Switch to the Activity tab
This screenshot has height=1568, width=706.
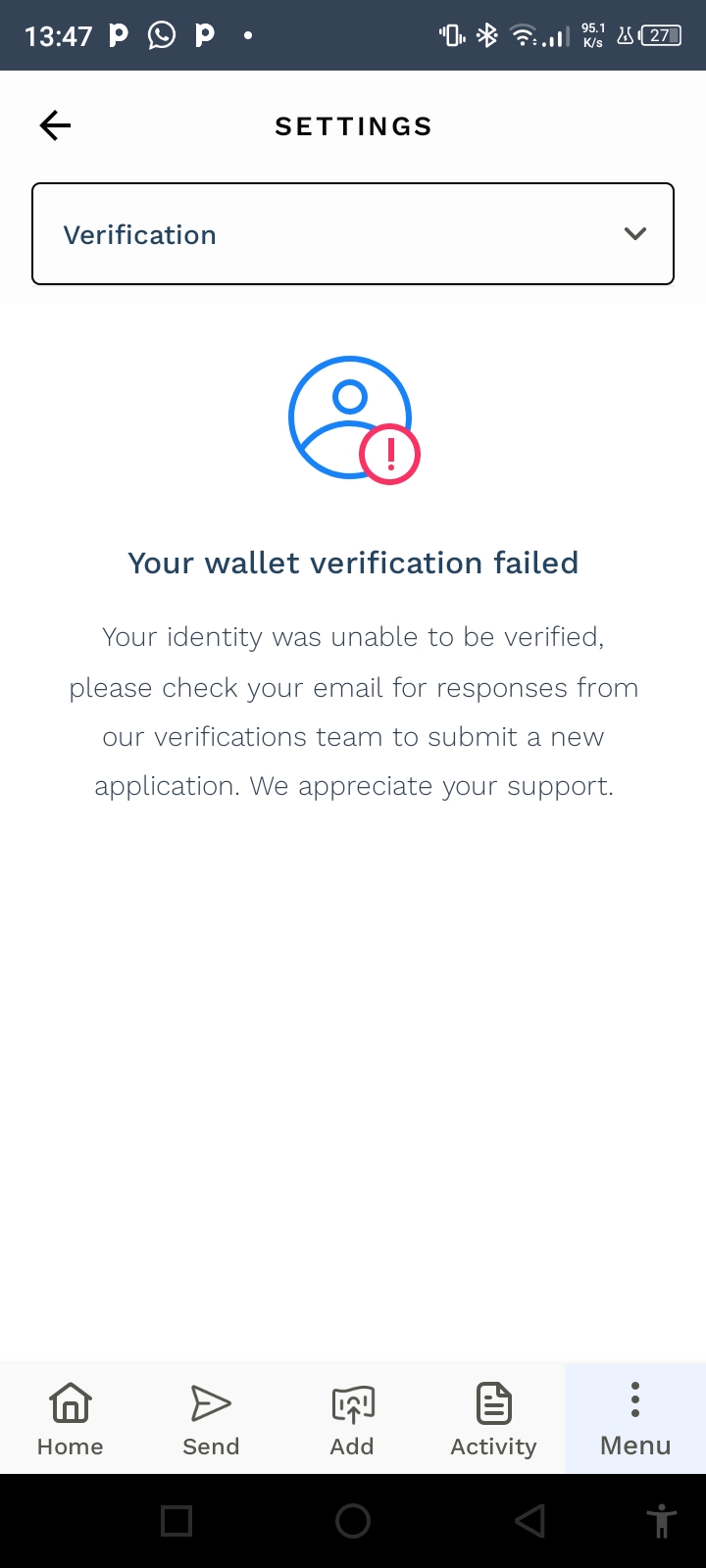pos(493,1418)
